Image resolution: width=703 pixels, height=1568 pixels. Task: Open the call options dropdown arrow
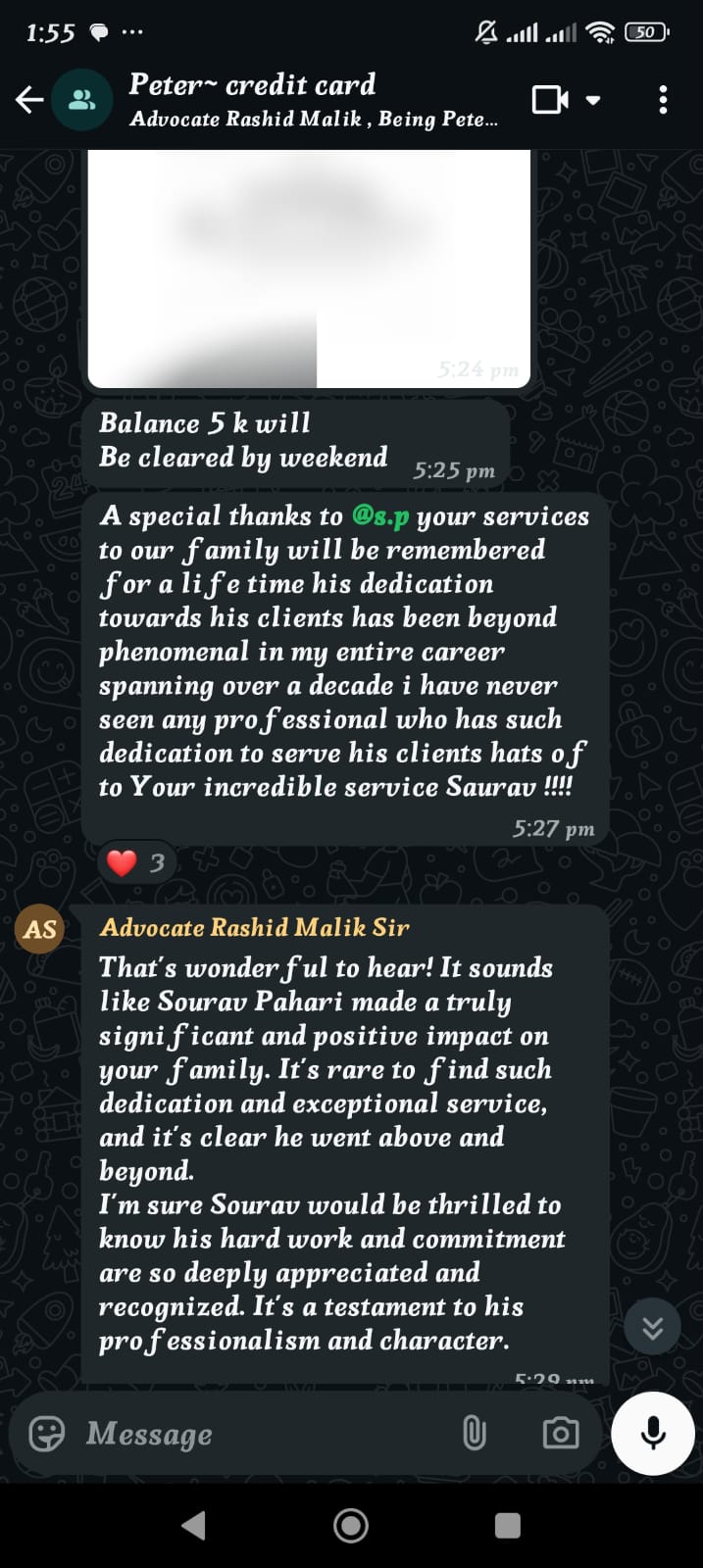[593, 100]
